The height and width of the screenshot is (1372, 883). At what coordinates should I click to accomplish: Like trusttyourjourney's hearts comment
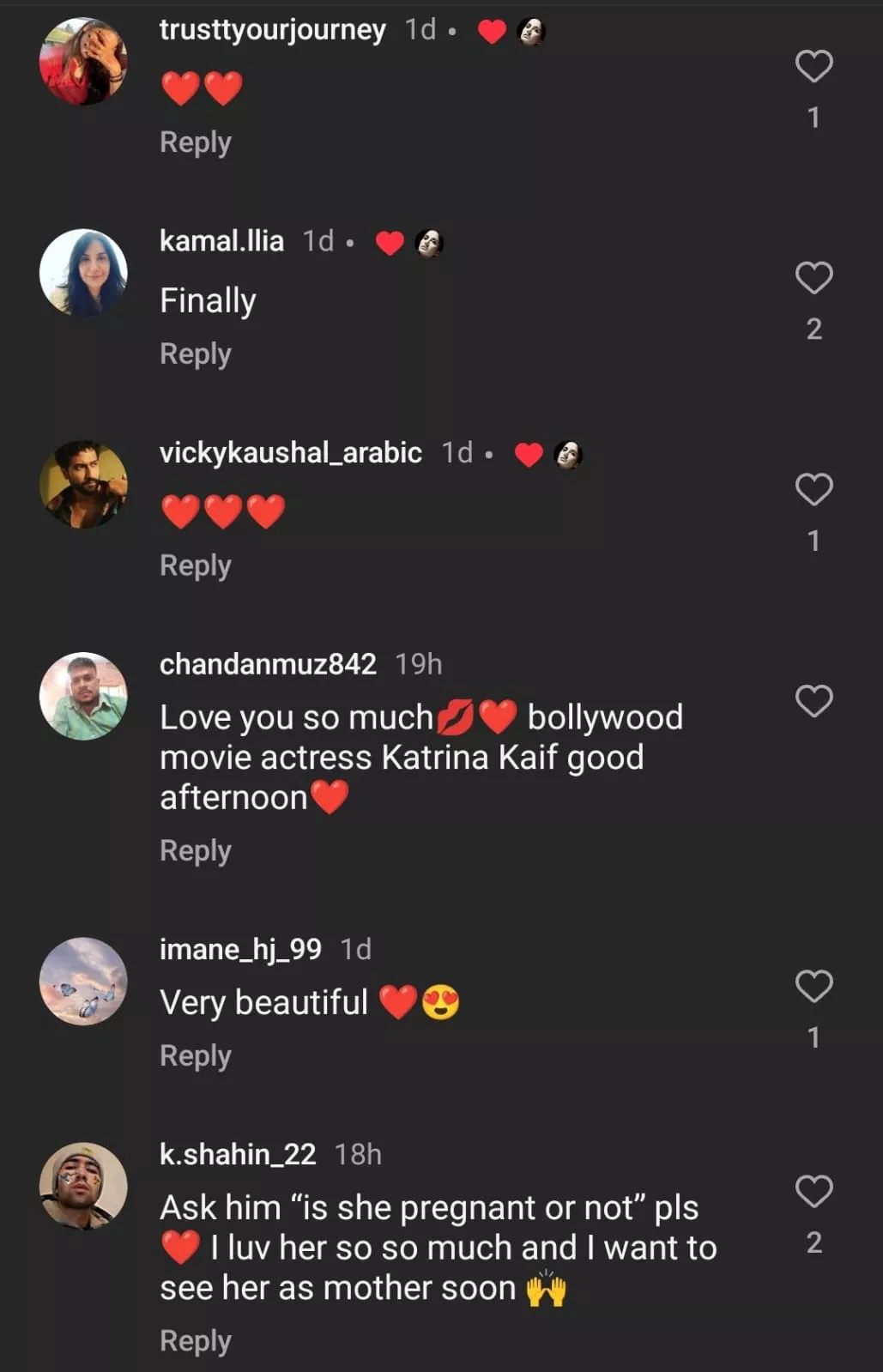[813, 67]
